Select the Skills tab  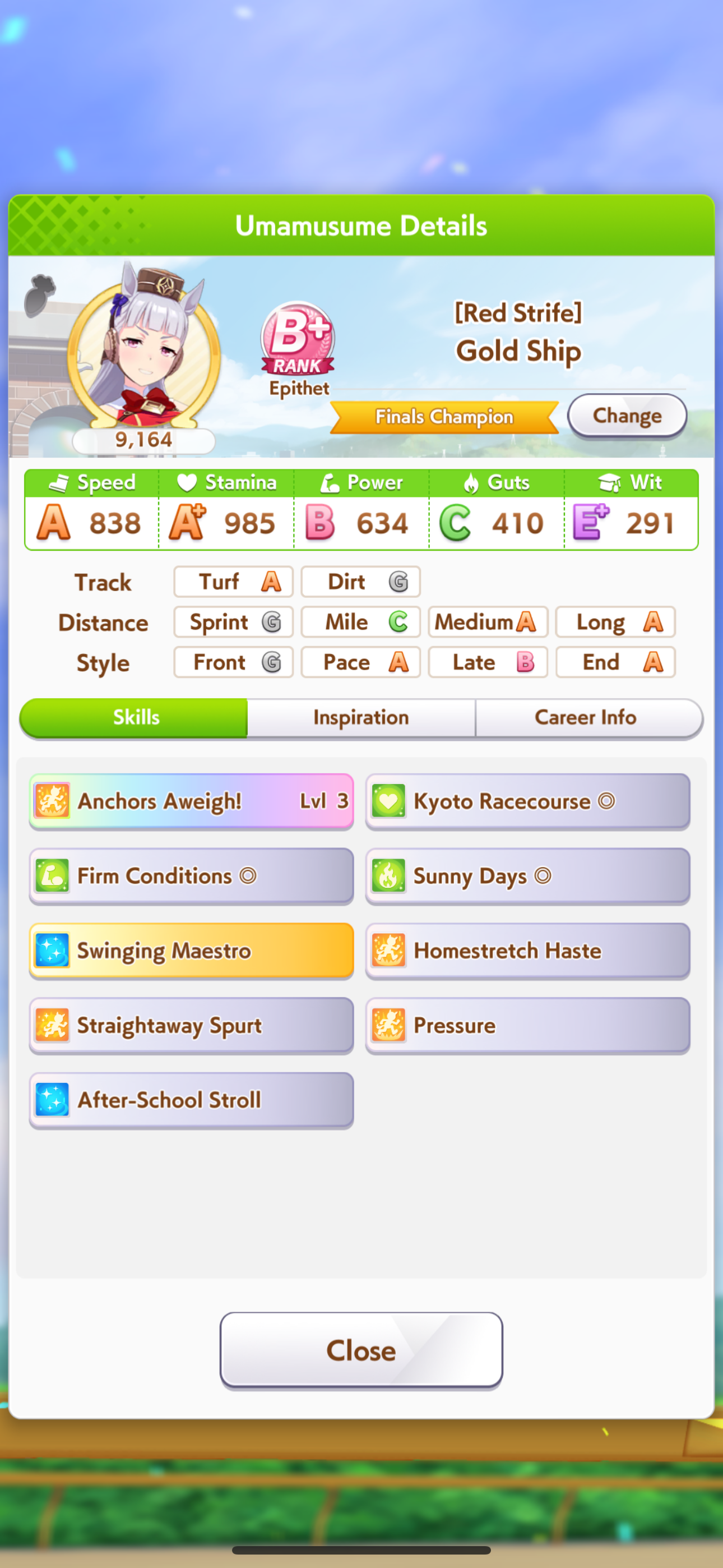point(135,718)
